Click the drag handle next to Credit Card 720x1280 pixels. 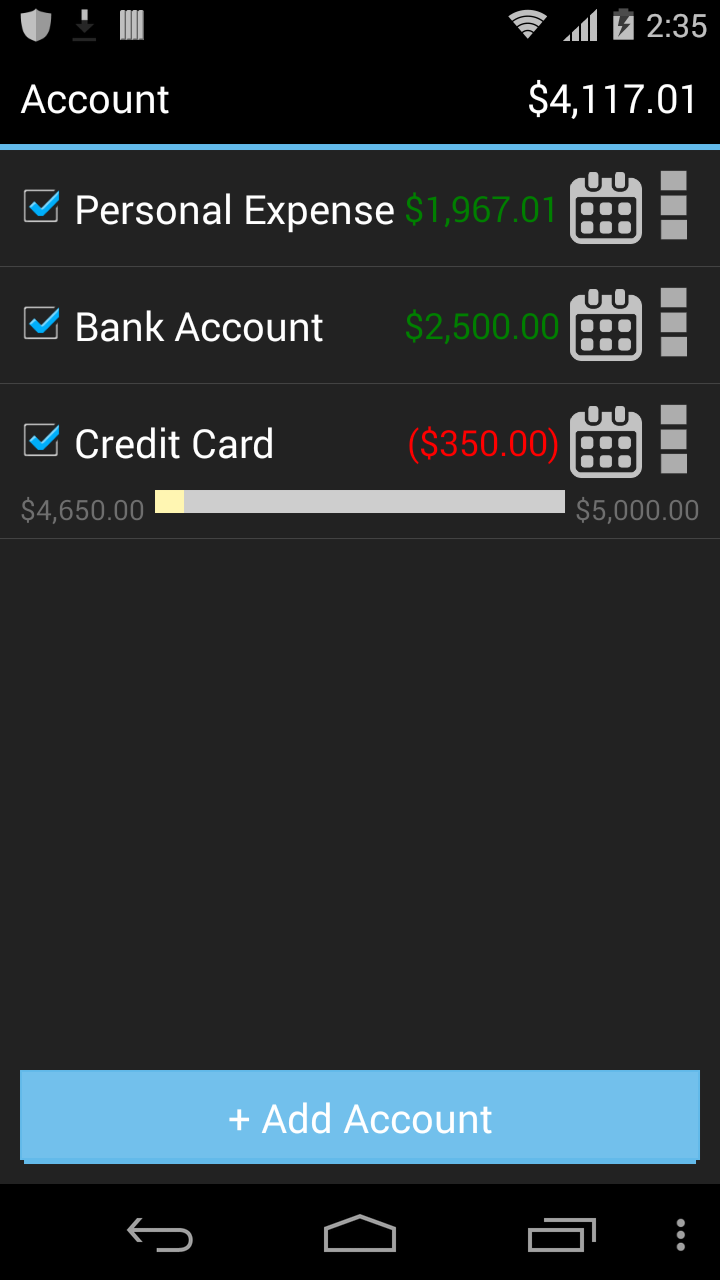(675, 440)
